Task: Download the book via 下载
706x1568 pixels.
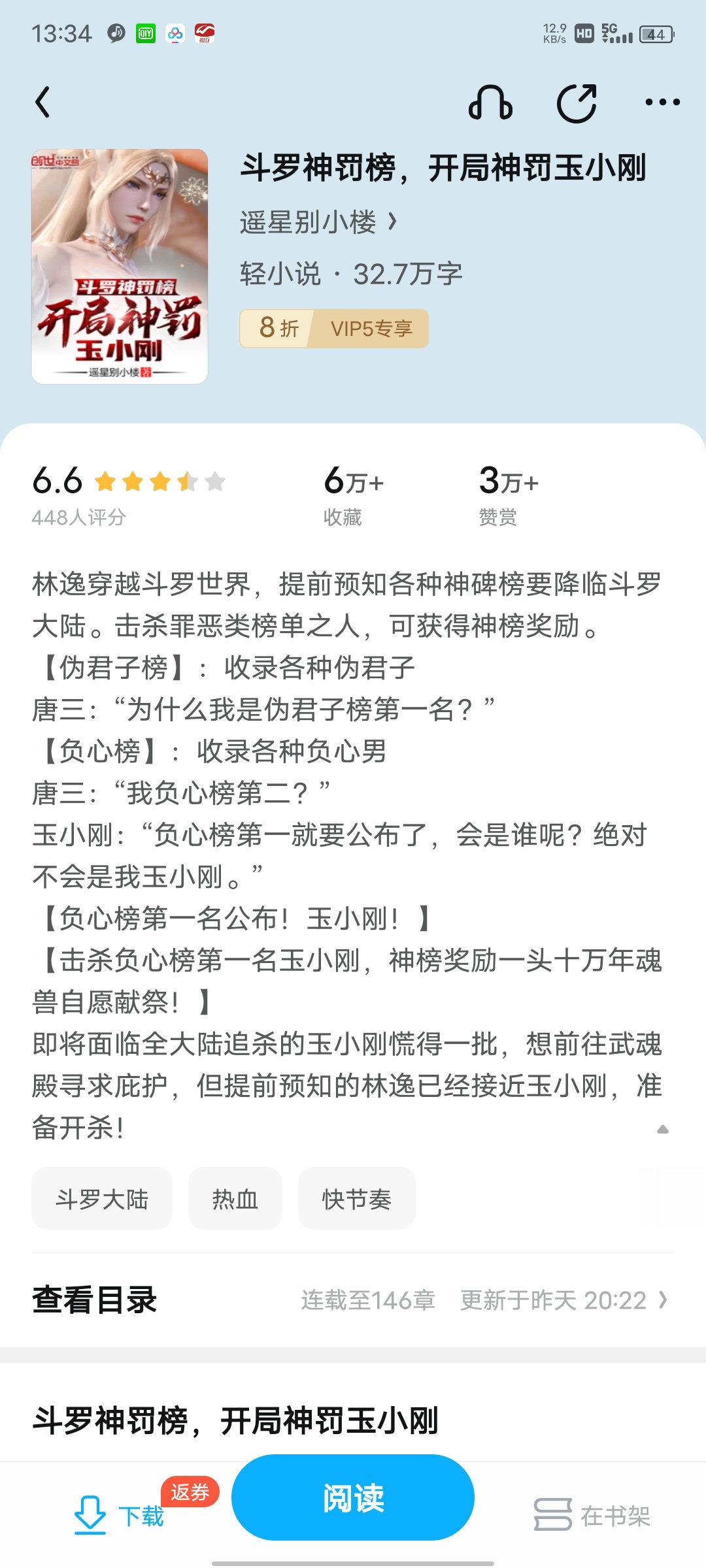Action: pyautogui.click(x=119, y=1514)
